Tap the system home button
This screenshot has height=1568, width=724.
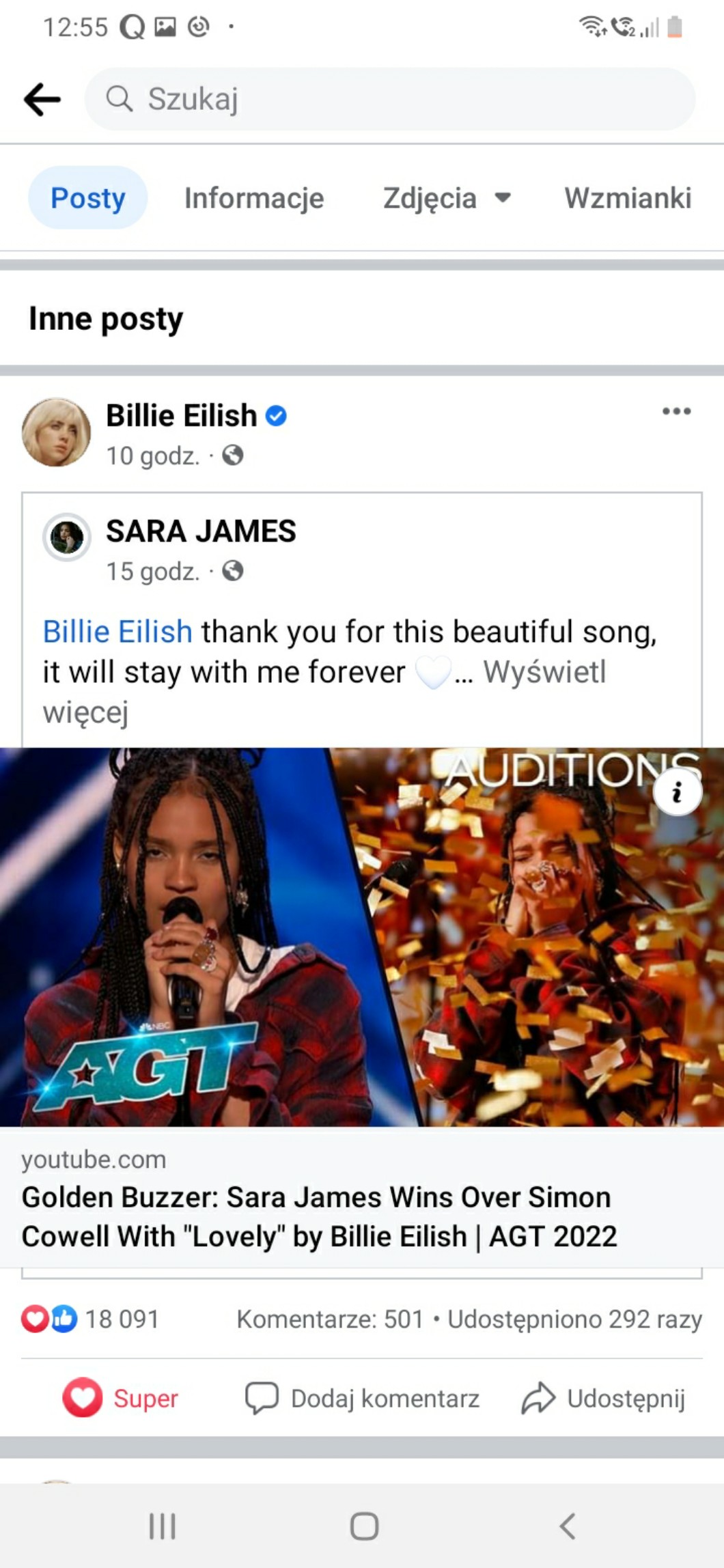tap(364, 1526)
